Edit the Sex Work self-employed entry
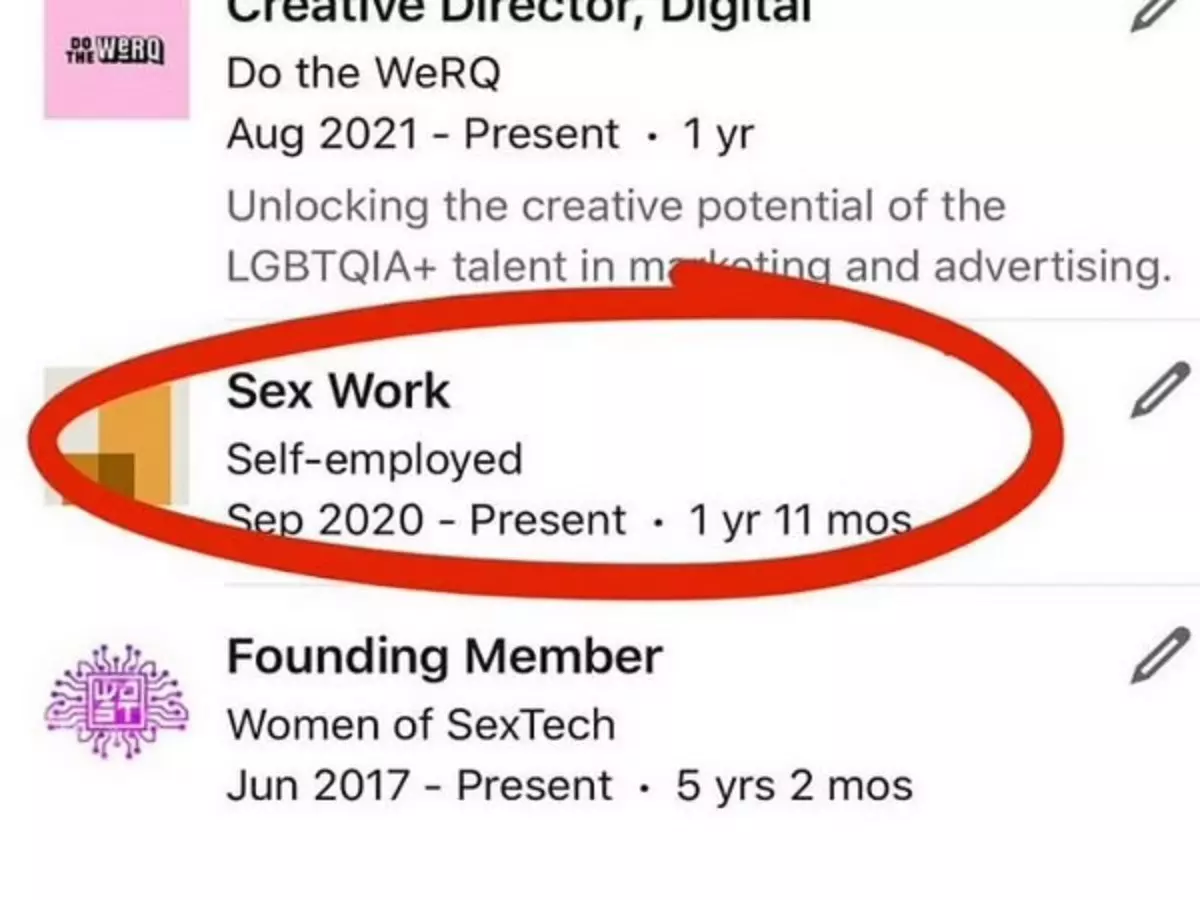The width and height of the screenshot is (1200, 900). coord(1160,390)
